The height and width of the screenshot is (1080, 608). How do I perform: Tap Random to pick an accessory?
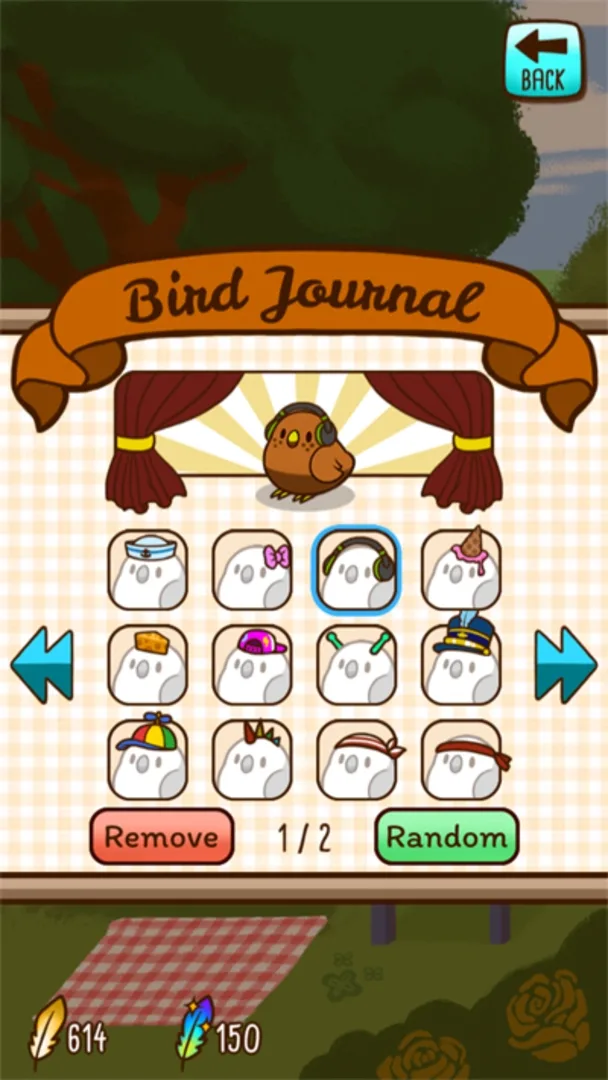coord(447,837)
